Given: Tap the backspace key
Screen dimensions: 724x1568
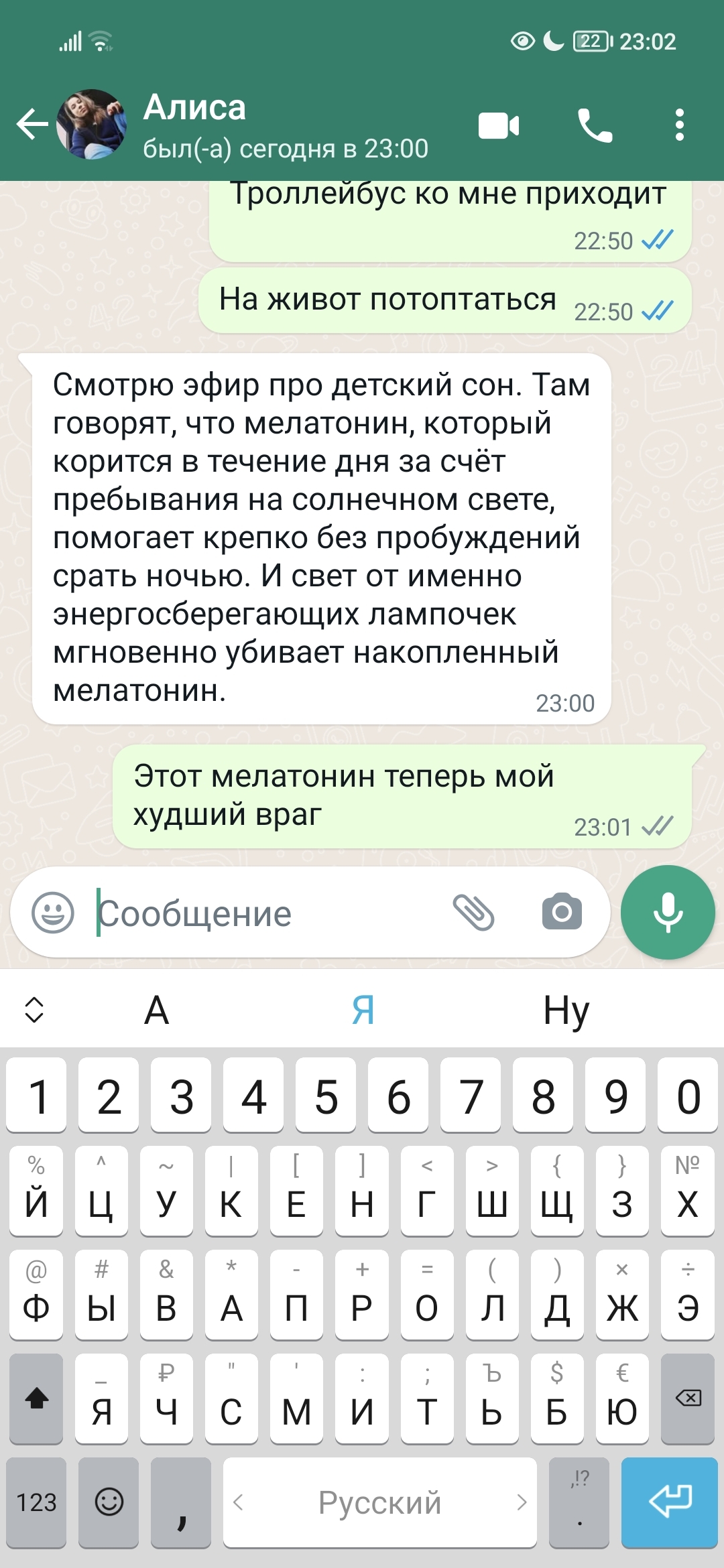Looking at the screenshot, I should (x=688, y=1398).
